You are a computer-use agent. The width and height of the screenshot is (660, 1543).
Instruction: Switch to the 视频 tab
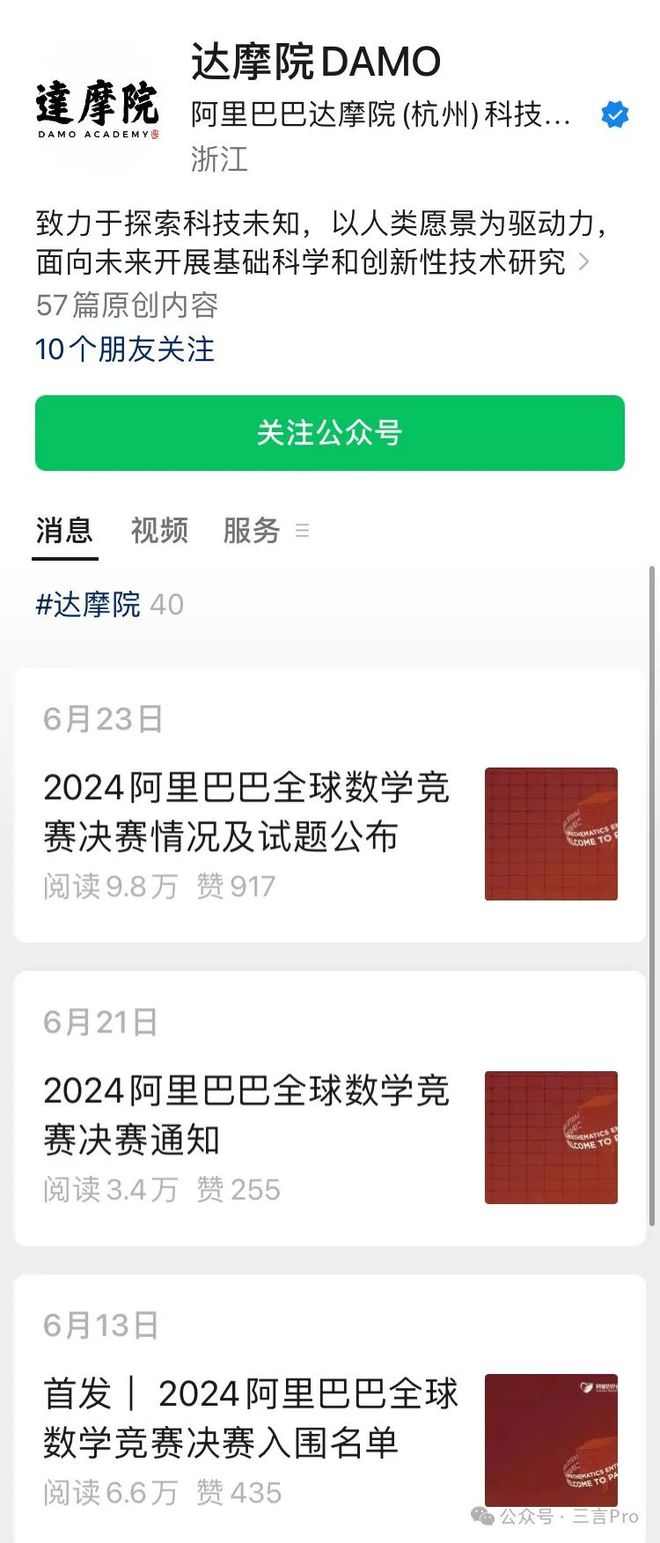159,530
